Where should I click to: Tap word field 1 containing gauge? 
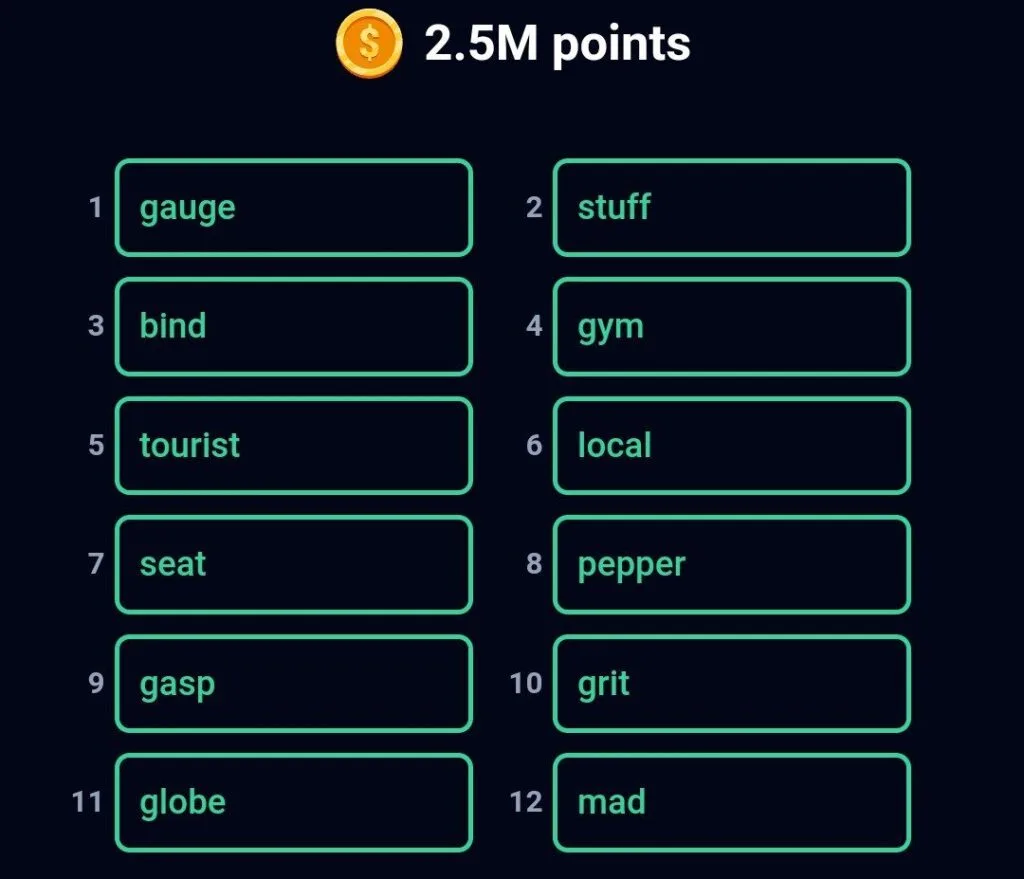click(x=293, y=208)
